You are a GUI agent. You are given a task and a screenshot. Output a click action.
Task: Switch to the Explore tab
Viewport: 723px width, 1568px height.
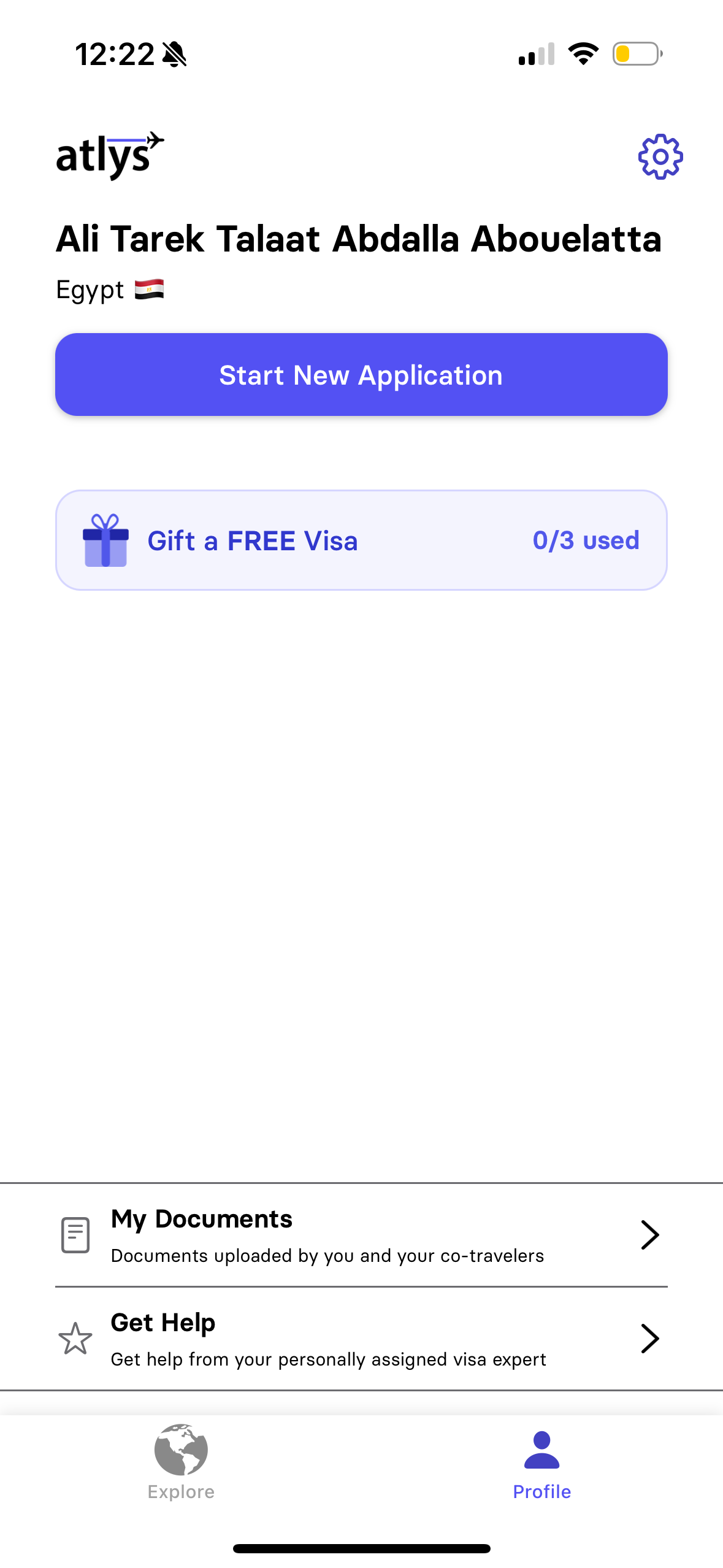pos(181,1462)
